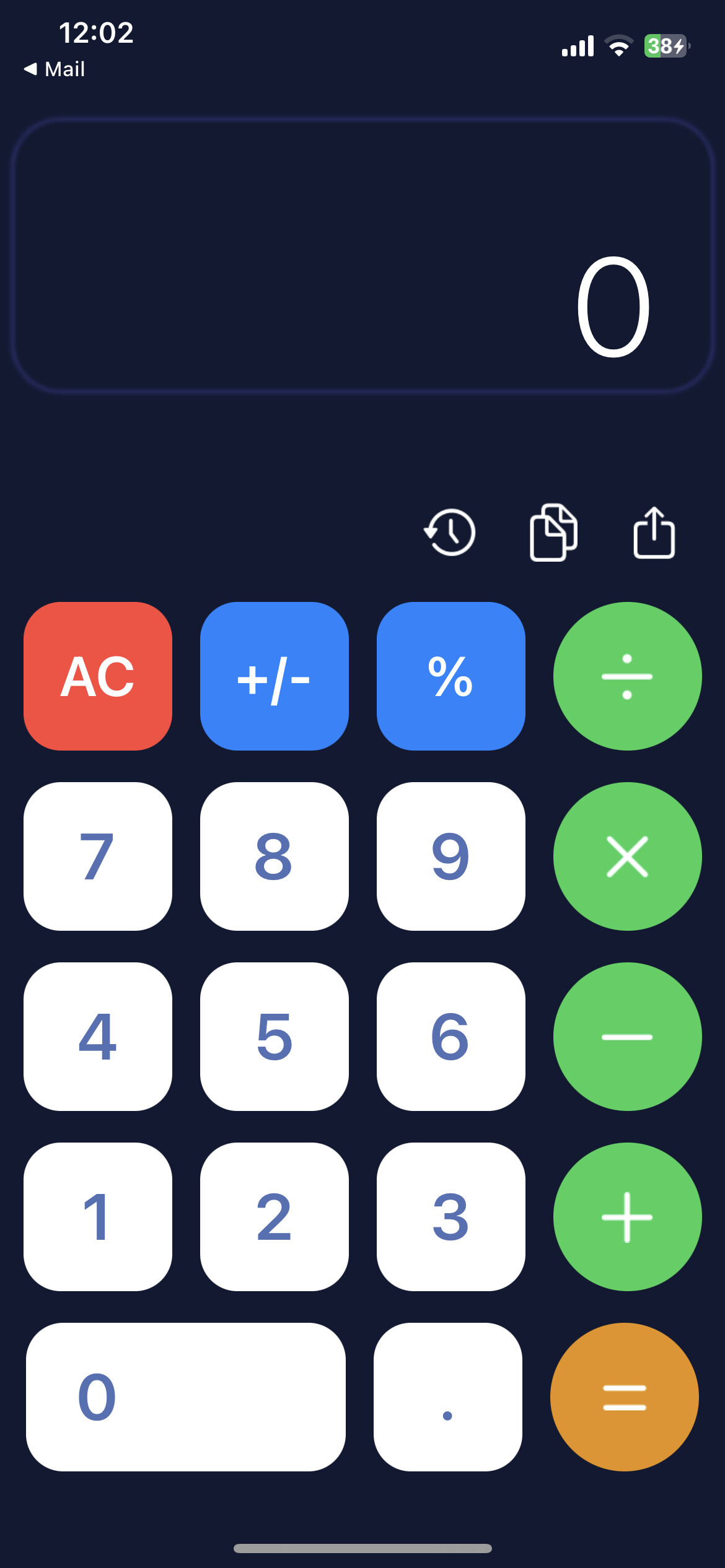Open the calculation history icon
The height and width of the screenshot is (1568, 725).
(x=450, y=532)
